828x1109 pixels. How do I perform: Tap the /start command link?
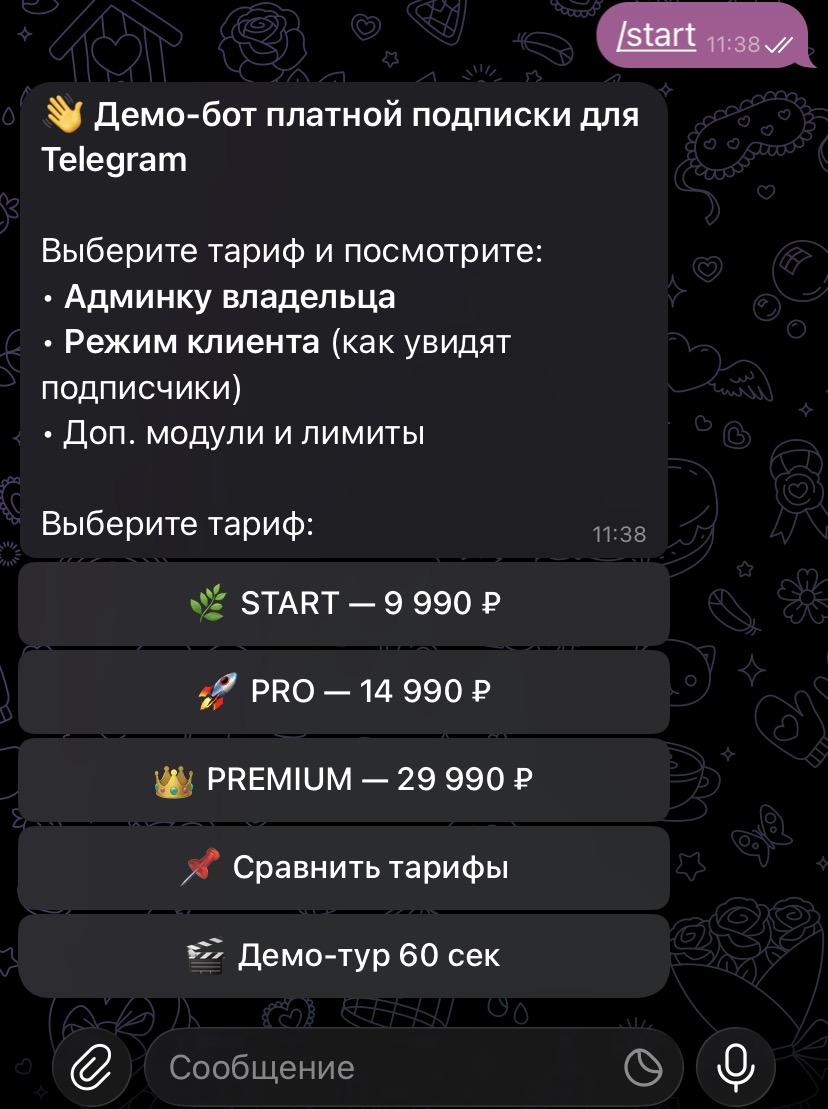coord(657,36)
